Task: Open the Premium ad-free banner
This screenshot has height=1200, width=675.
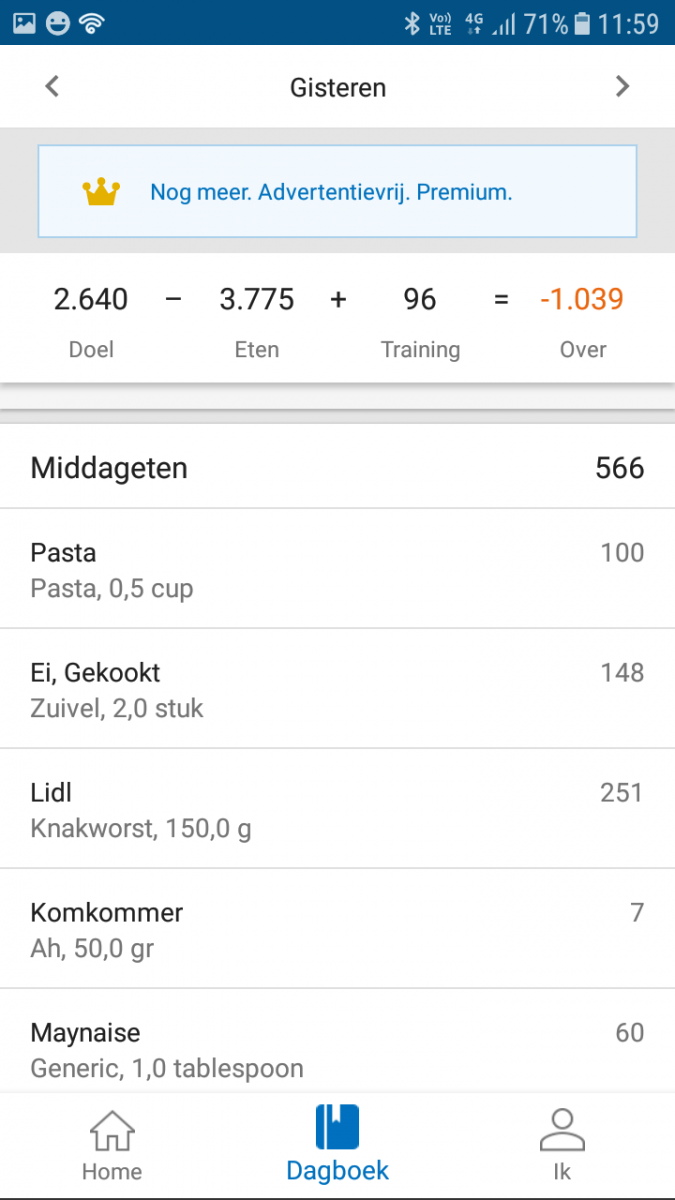Action: [337, 192]
